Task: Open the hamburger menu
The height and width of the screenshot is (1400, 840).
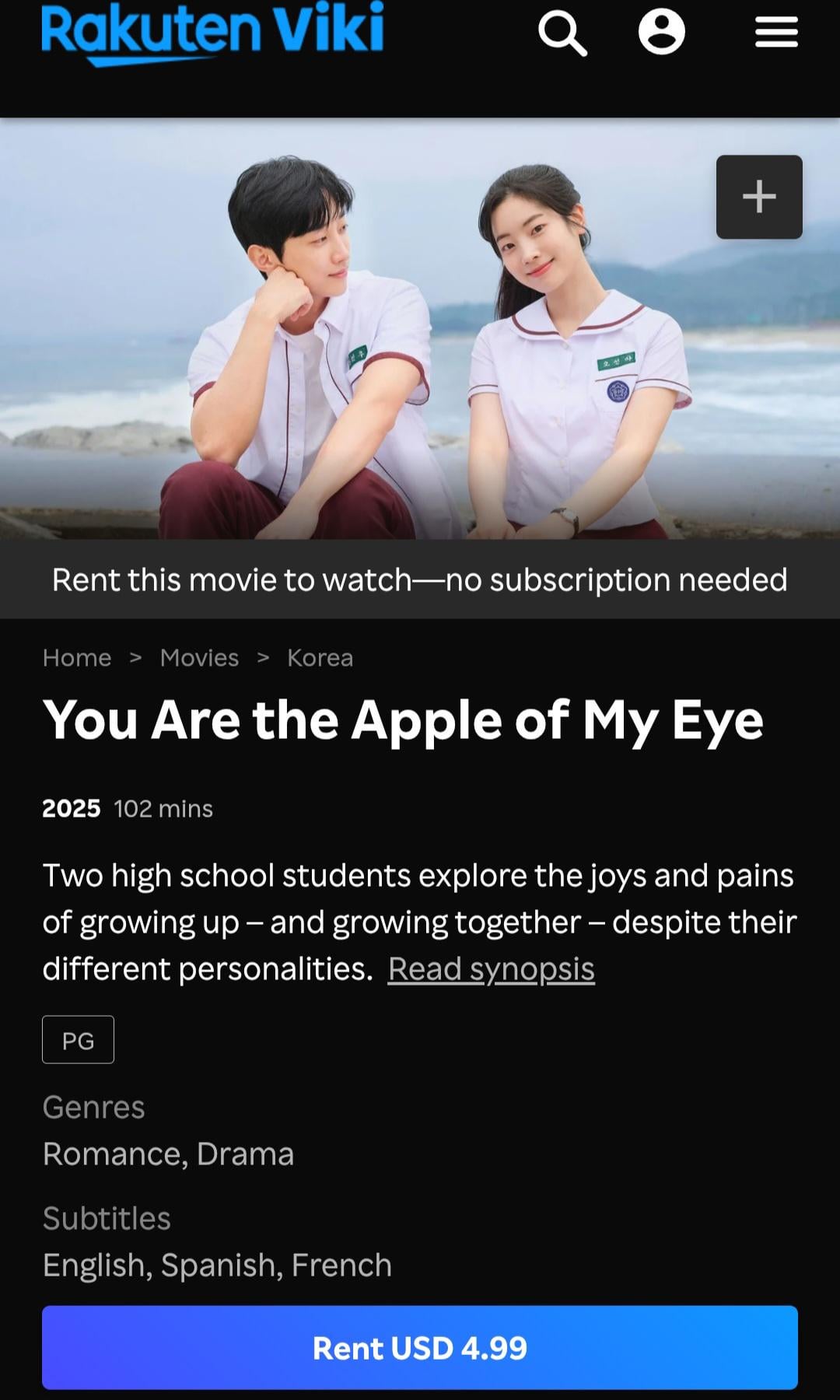Action: tap(776, 33)
